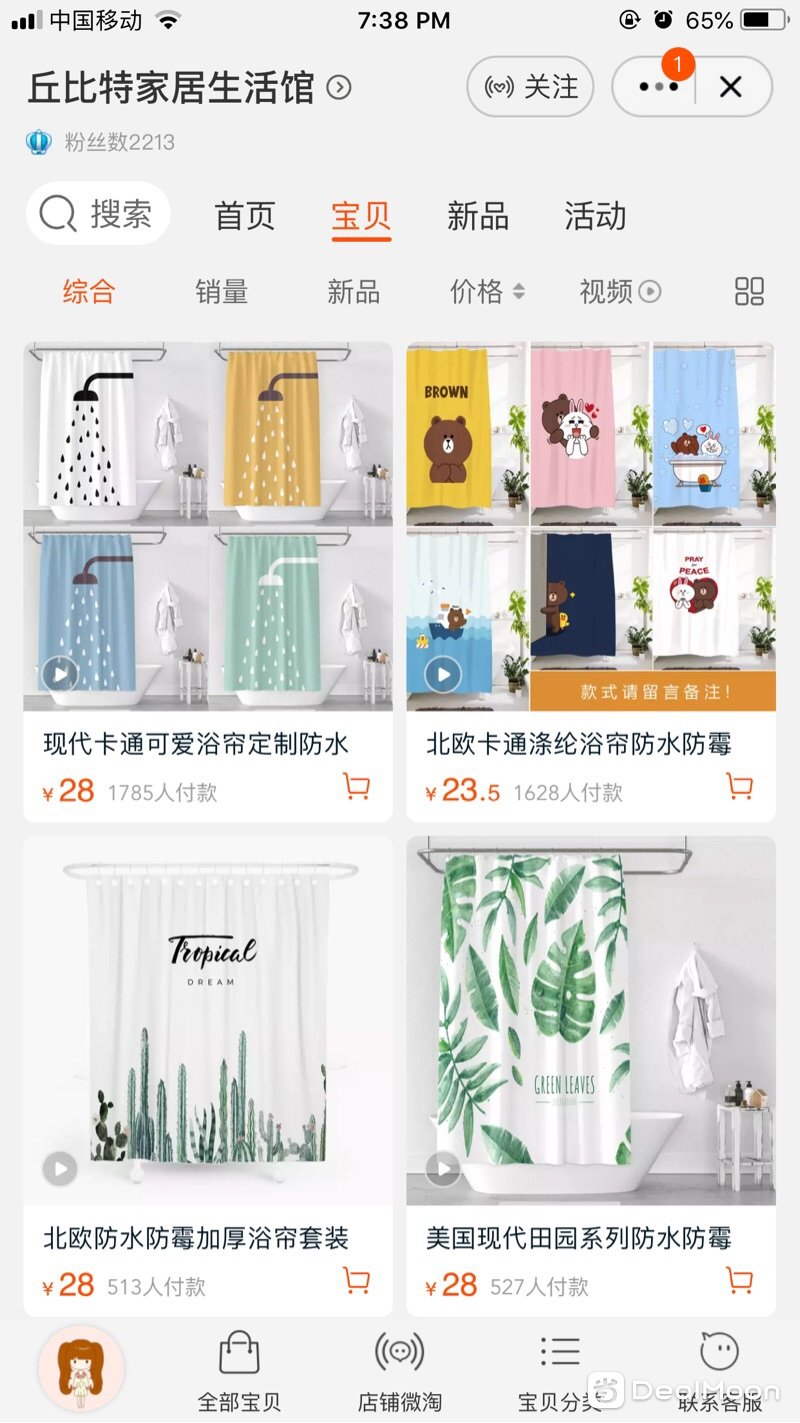Open the three-dot more menu
The width and height of the screenshot is (800, 1423).
(658, 87)
